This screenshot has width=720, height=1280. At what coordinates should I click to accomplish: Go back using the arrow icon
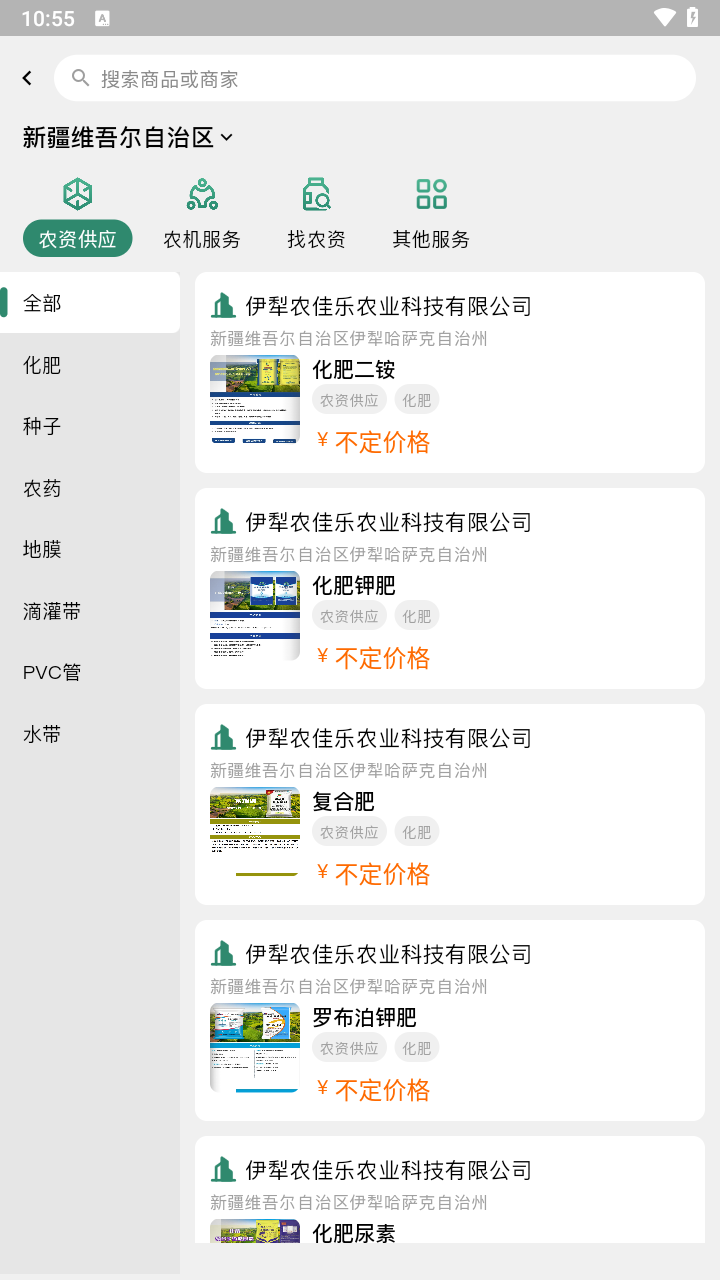click(27, 78)
